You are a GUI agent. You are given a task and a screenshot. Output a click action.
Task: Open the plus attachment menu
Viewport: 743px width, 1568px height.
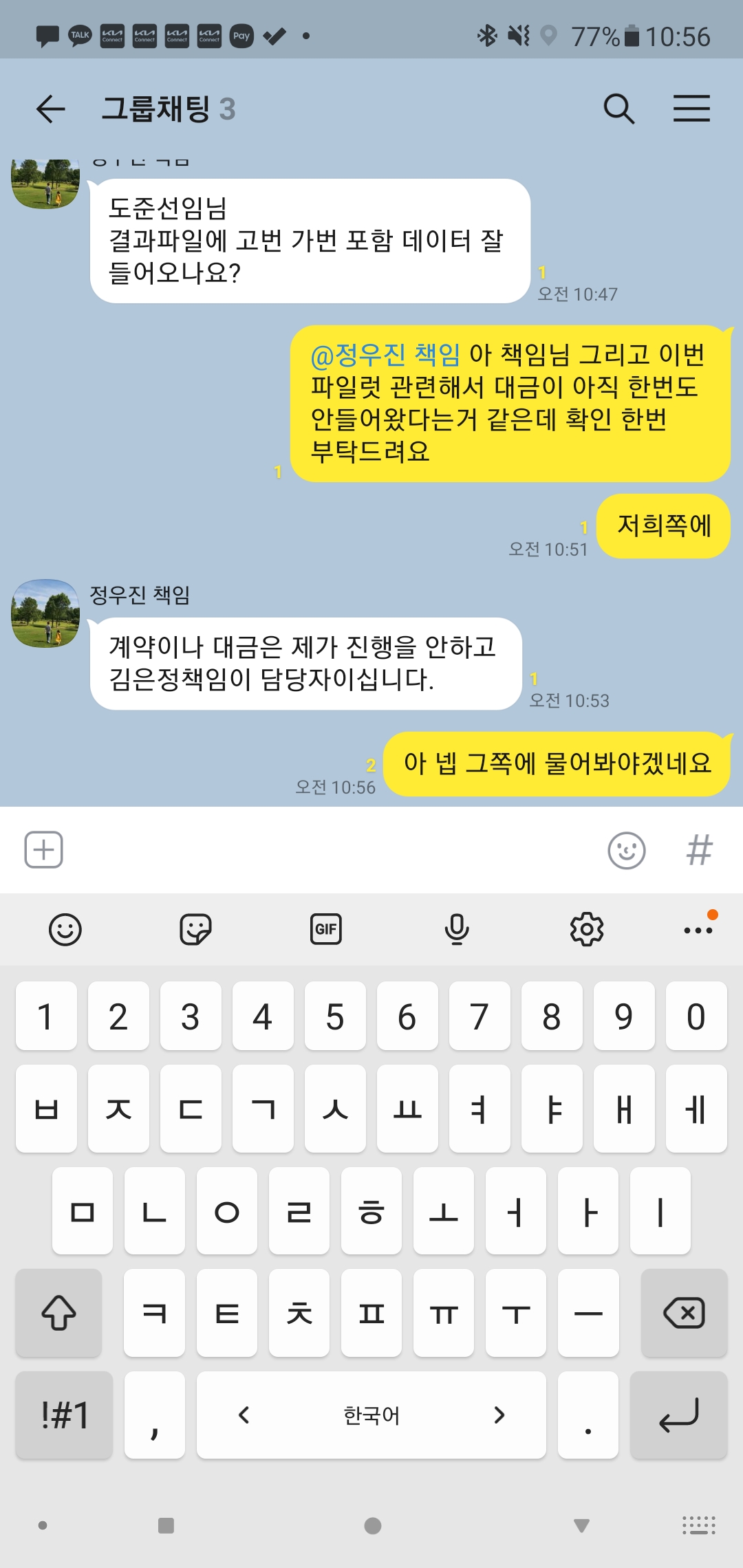point(44,850)
